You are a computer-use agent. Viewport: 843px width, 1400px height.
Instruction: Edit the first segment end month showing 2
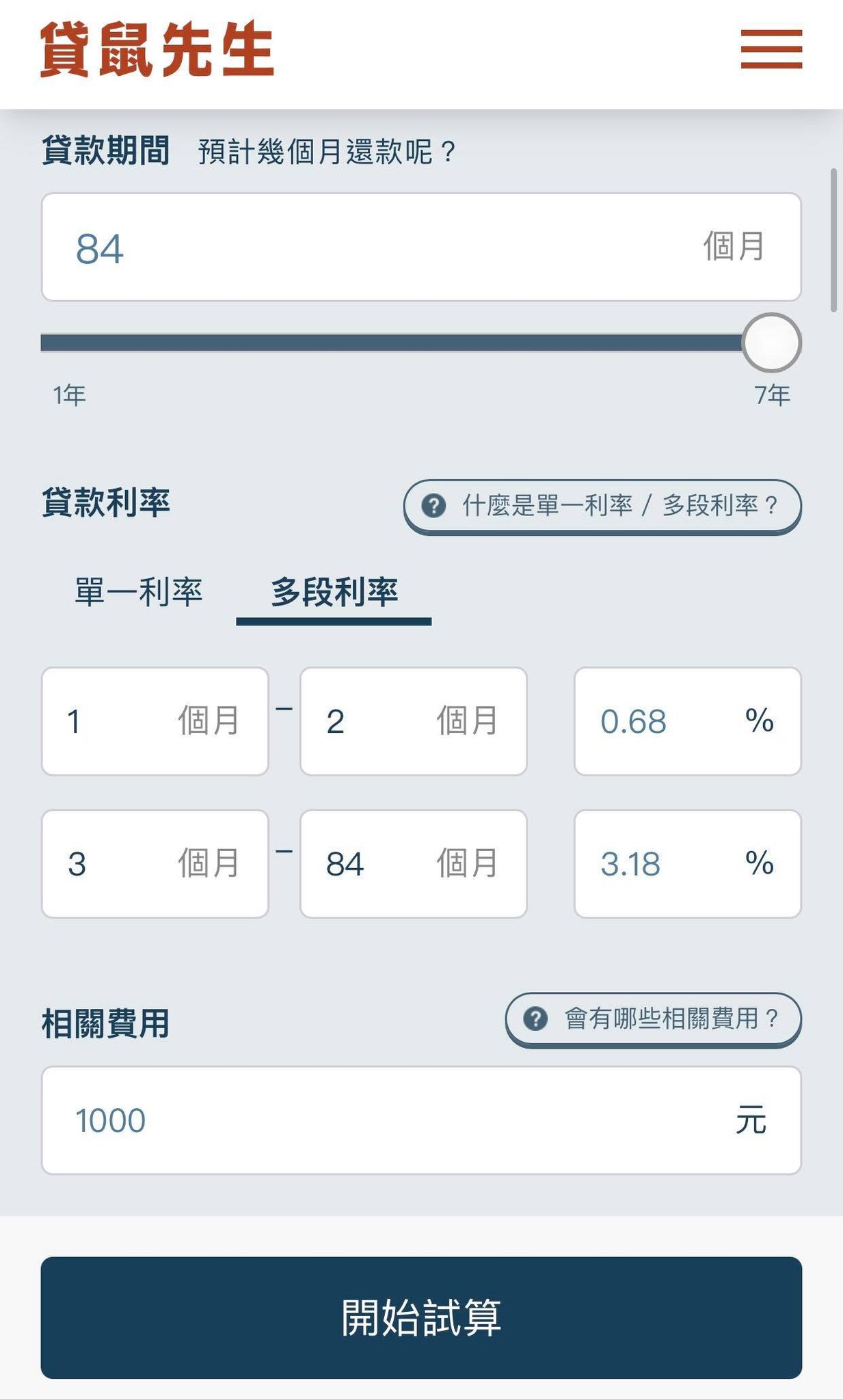point(414,721)
